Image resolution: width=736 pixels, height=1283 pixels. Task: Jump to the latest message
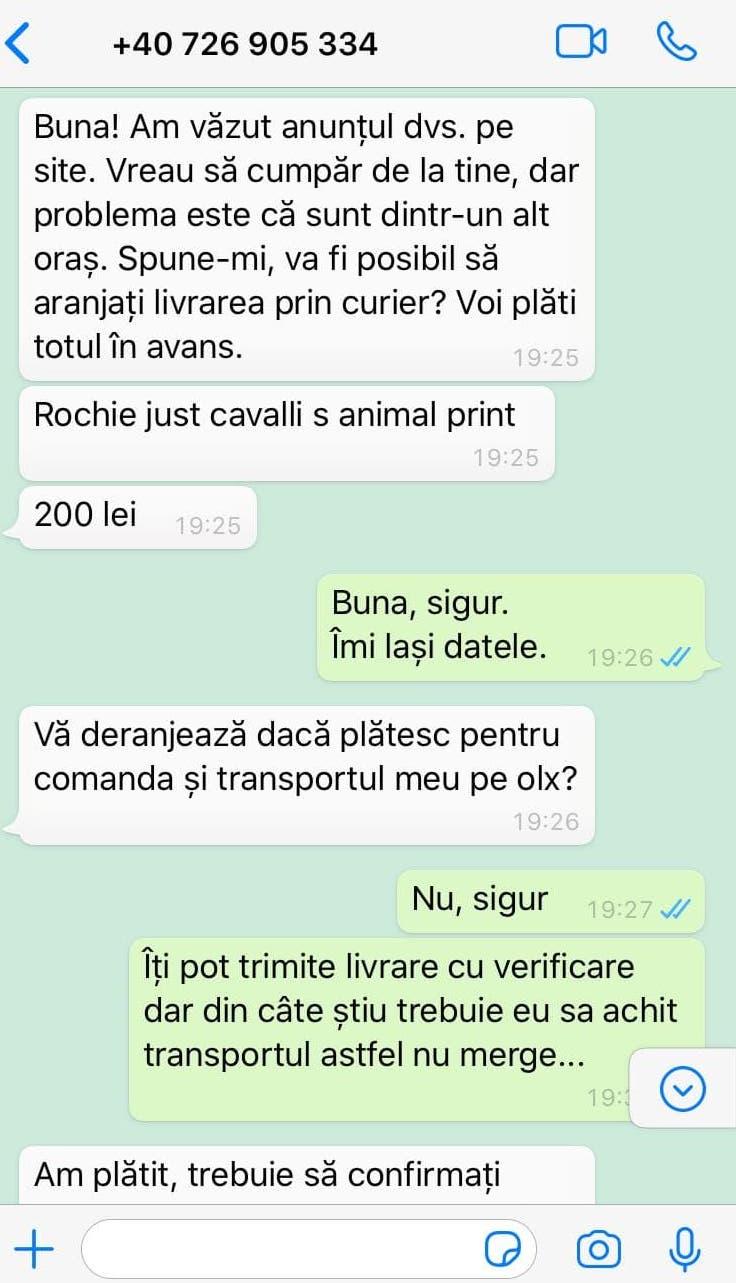tap(685, 1089)
